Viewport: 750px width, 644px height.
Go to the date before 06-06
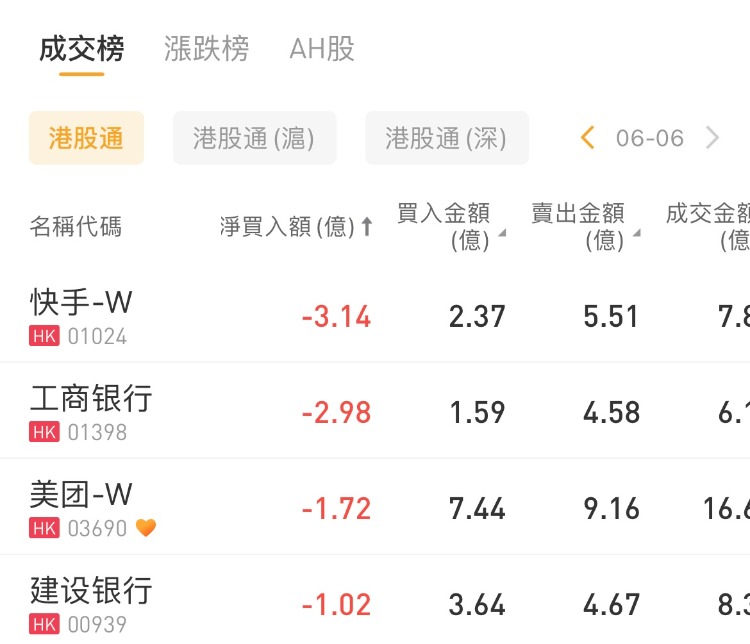pos(588,138)
